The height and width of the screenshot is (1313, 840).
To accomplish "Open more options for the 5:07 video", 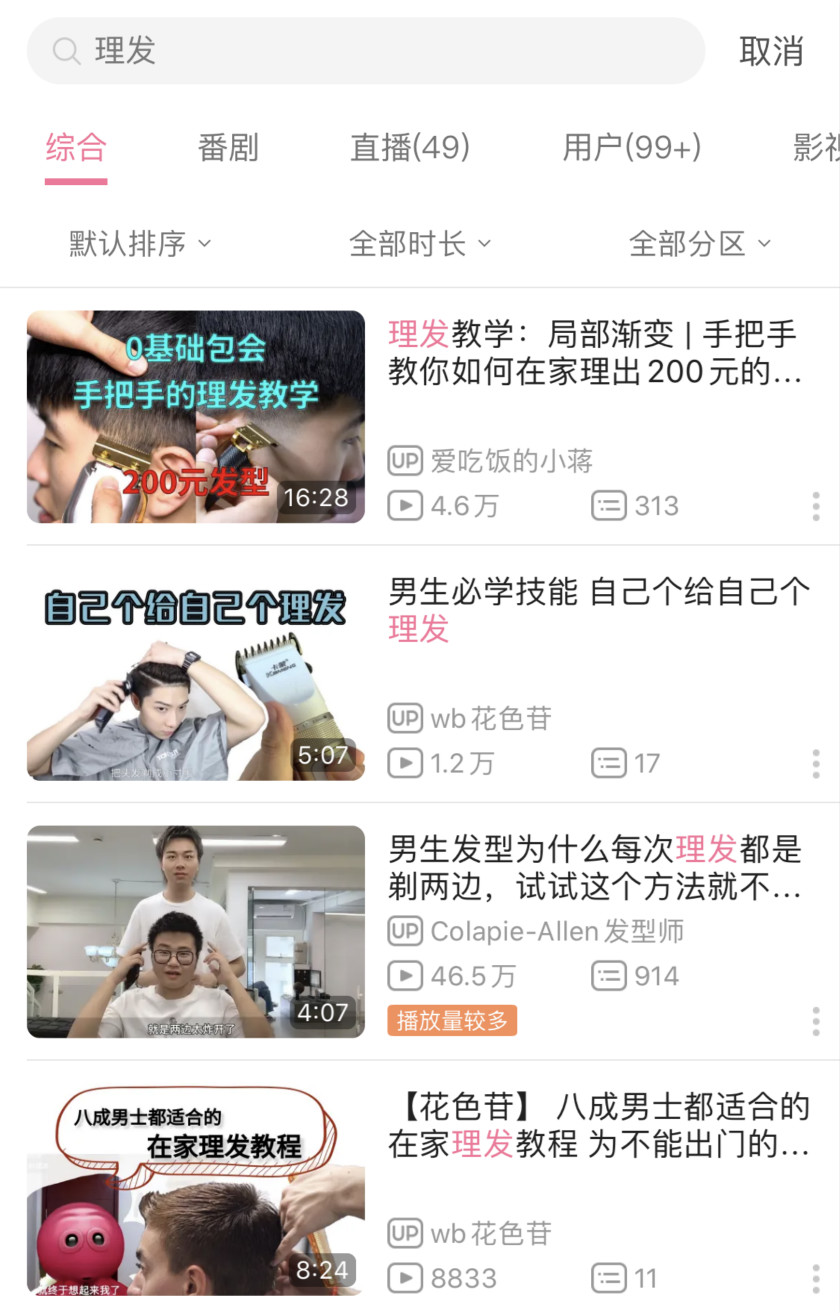I will [816, 764].
